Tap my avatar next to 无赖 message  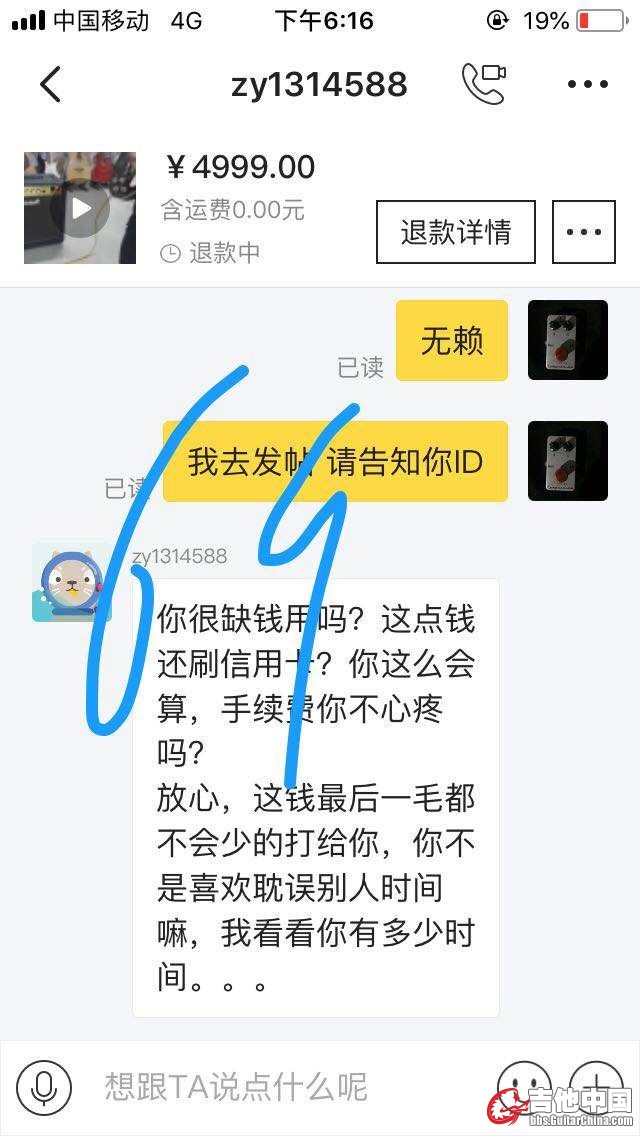click(x=567, y=340)
